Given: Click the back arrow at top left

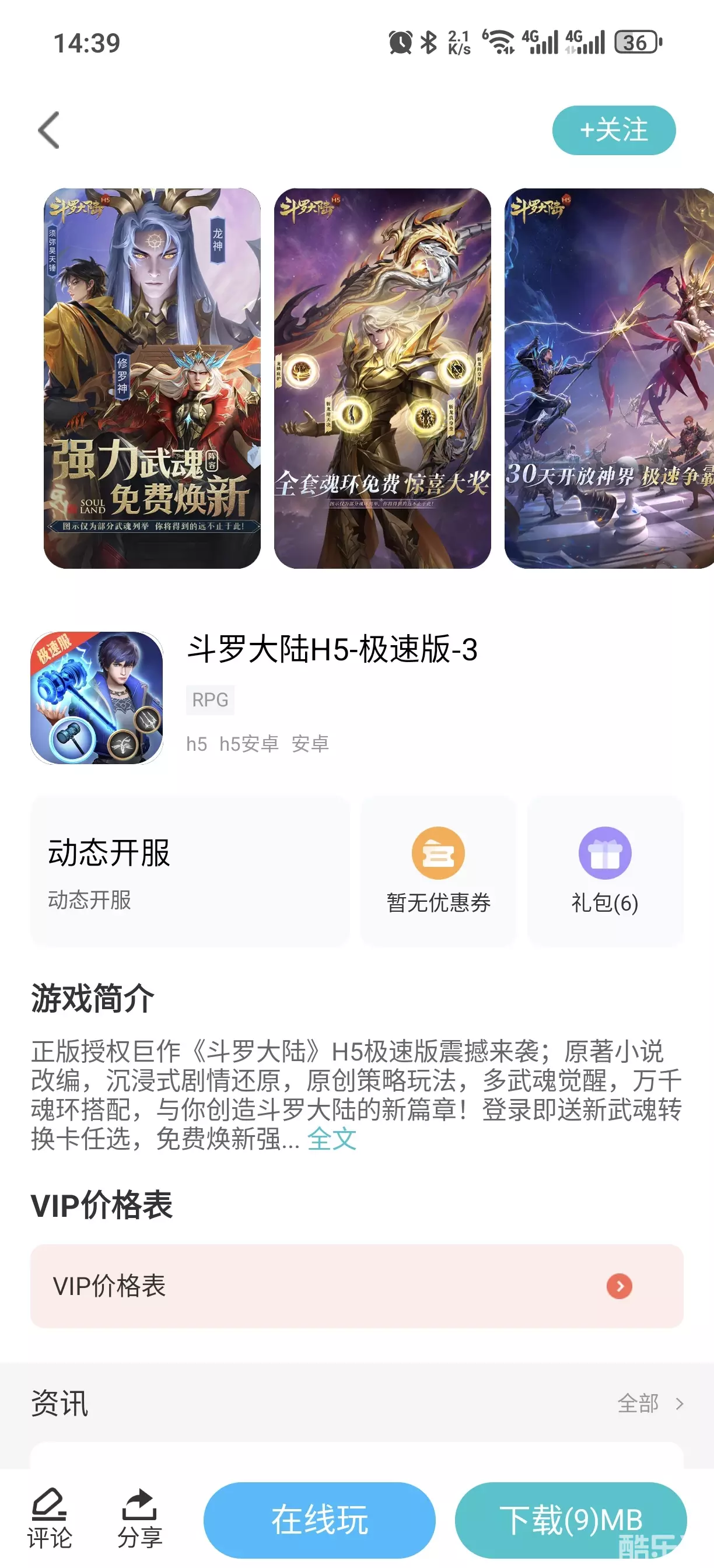Looking at the screenshot, I should click(48, 131).
